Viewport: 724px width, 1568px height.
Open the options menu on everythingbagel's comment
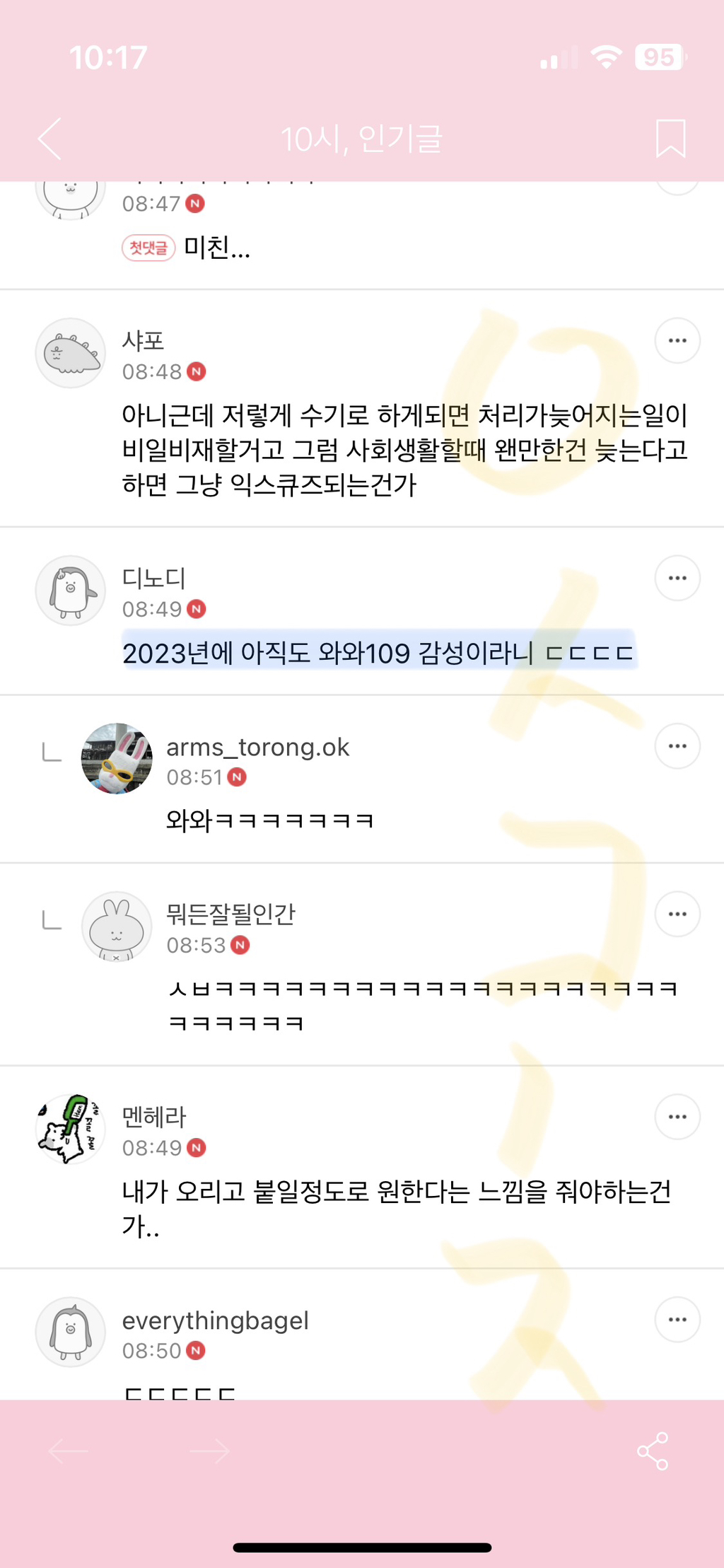click(677, 1320)
